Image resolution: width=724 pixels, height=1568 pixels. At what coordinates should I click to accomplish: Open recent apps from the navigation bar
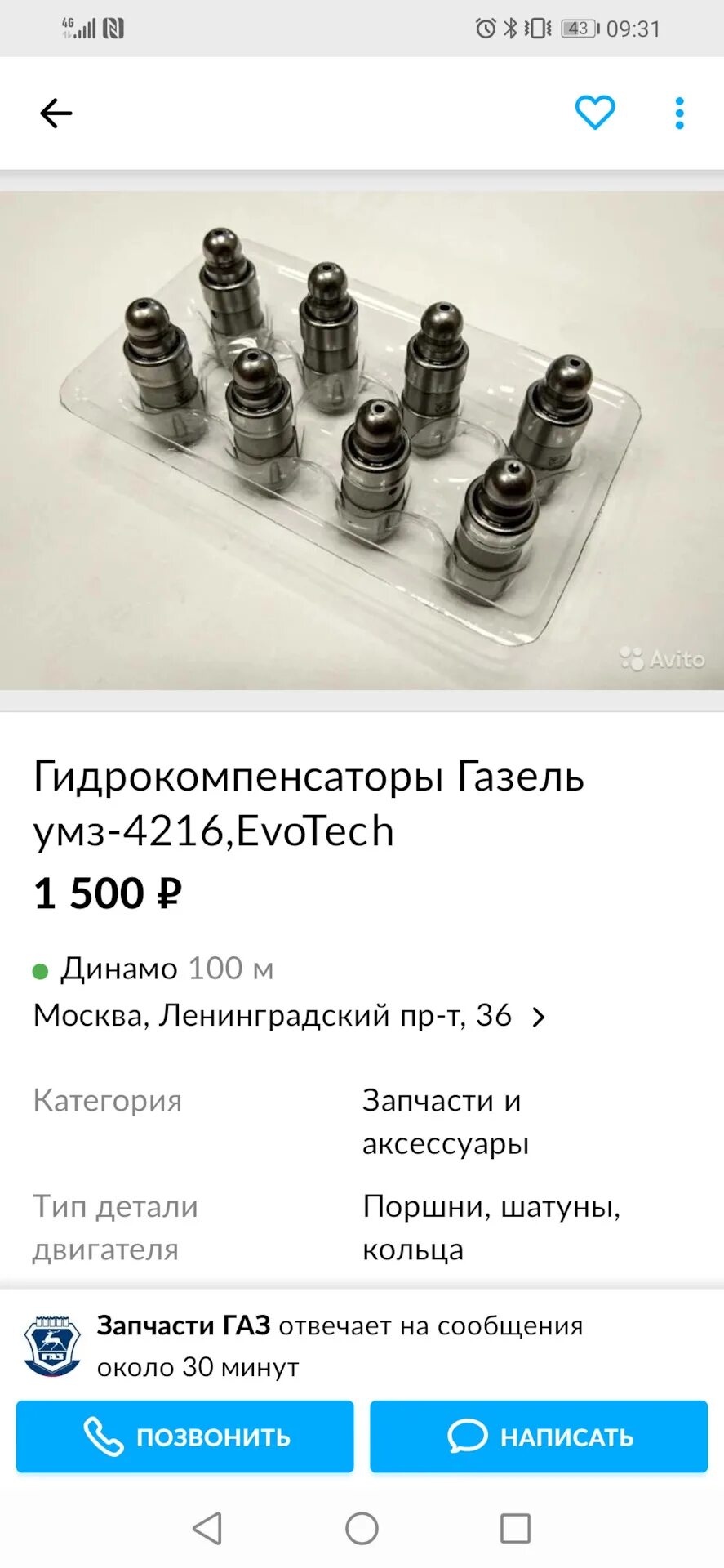point(515,1528)
